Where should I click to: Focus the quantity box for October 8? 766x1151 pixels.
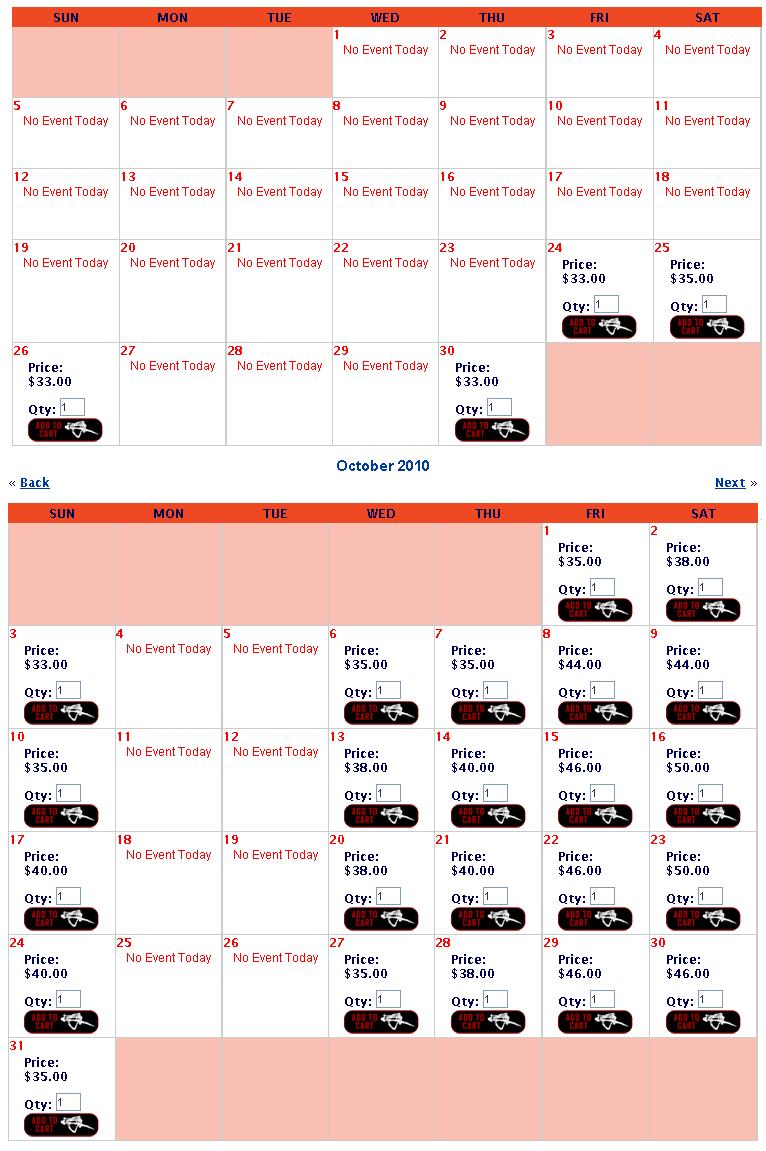(x=602, y=691)
